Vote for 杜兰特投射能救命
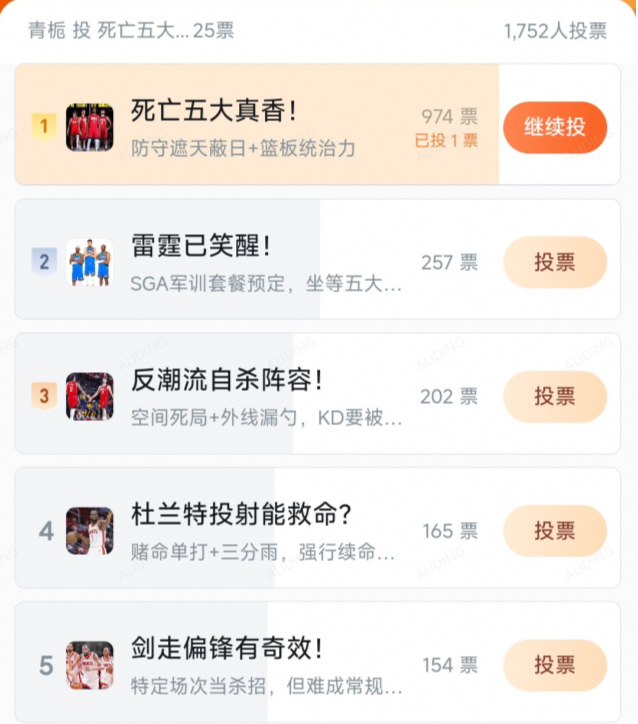 coord(554,530)
